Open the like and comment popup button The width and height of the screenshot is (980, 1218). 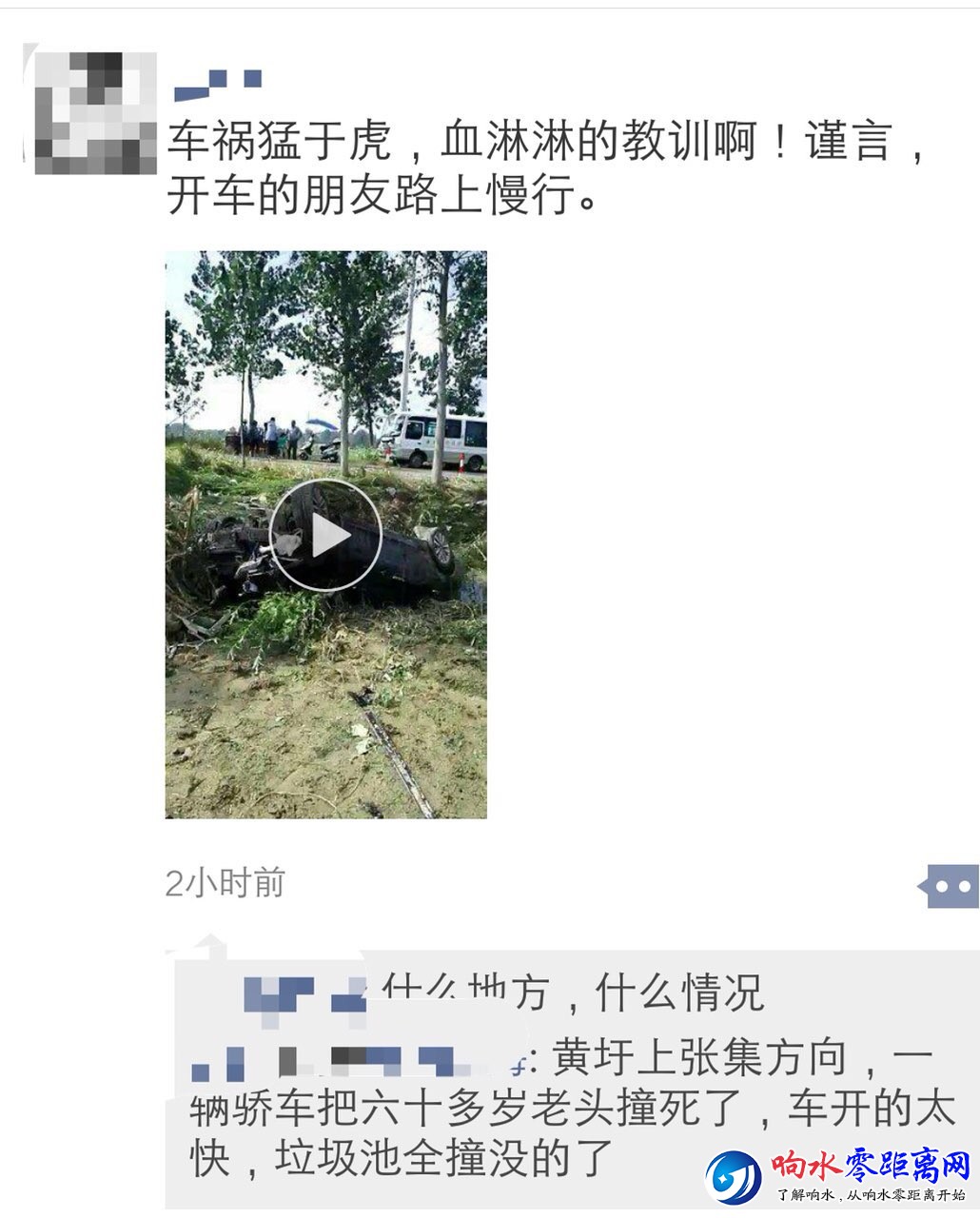click(951, 886)
